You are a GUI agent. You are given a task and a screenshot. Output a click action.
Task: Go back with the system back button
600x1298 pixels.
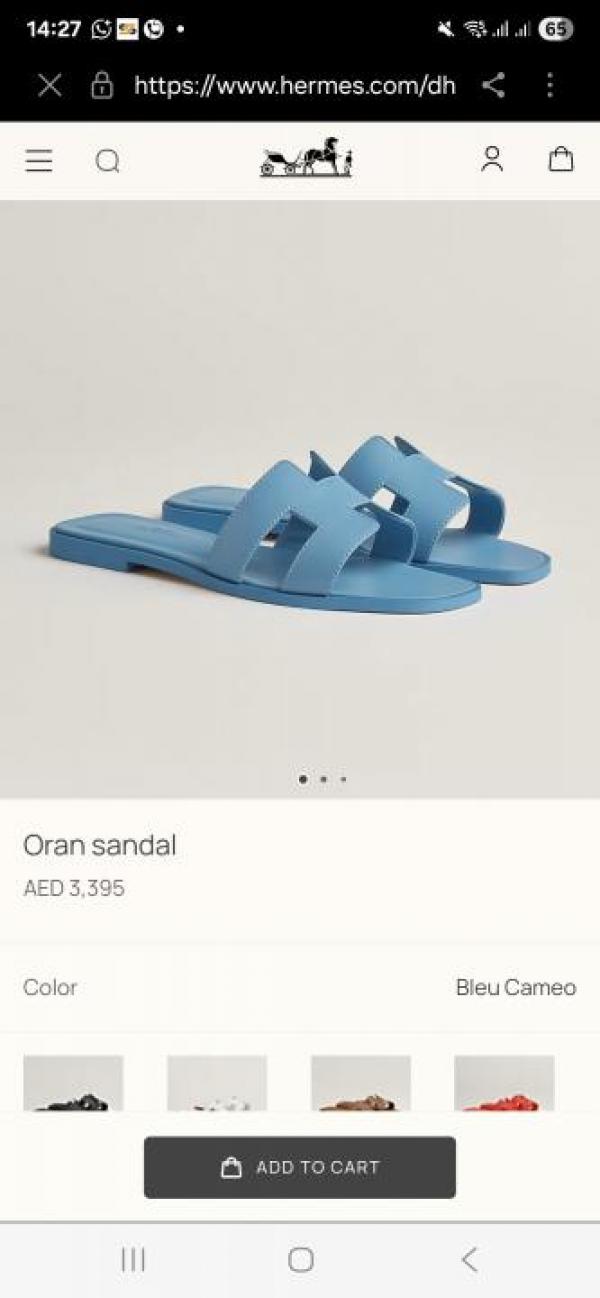pyautogui.click(x=468, y=1260)
